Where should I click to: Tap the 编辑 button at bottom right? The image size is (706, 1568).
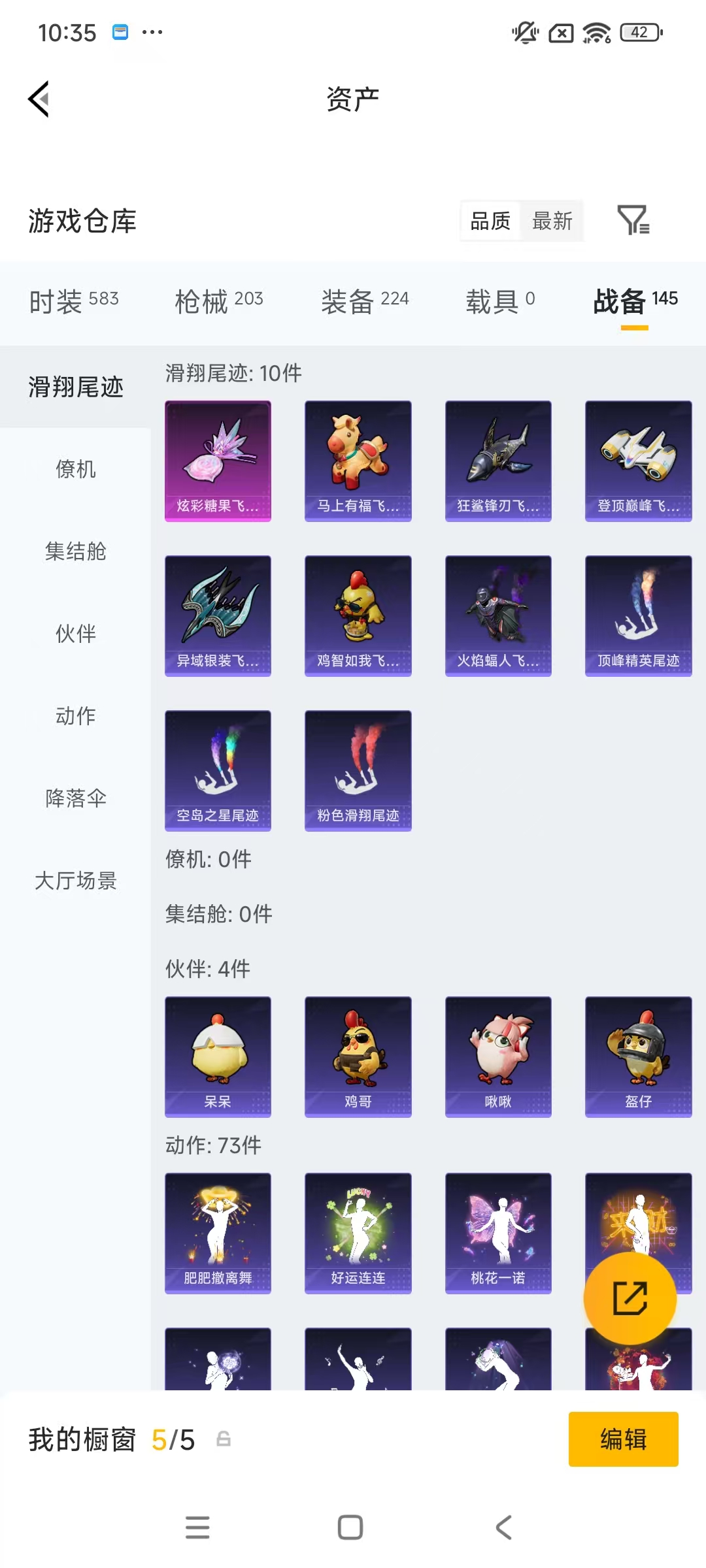click(623, 1439)
